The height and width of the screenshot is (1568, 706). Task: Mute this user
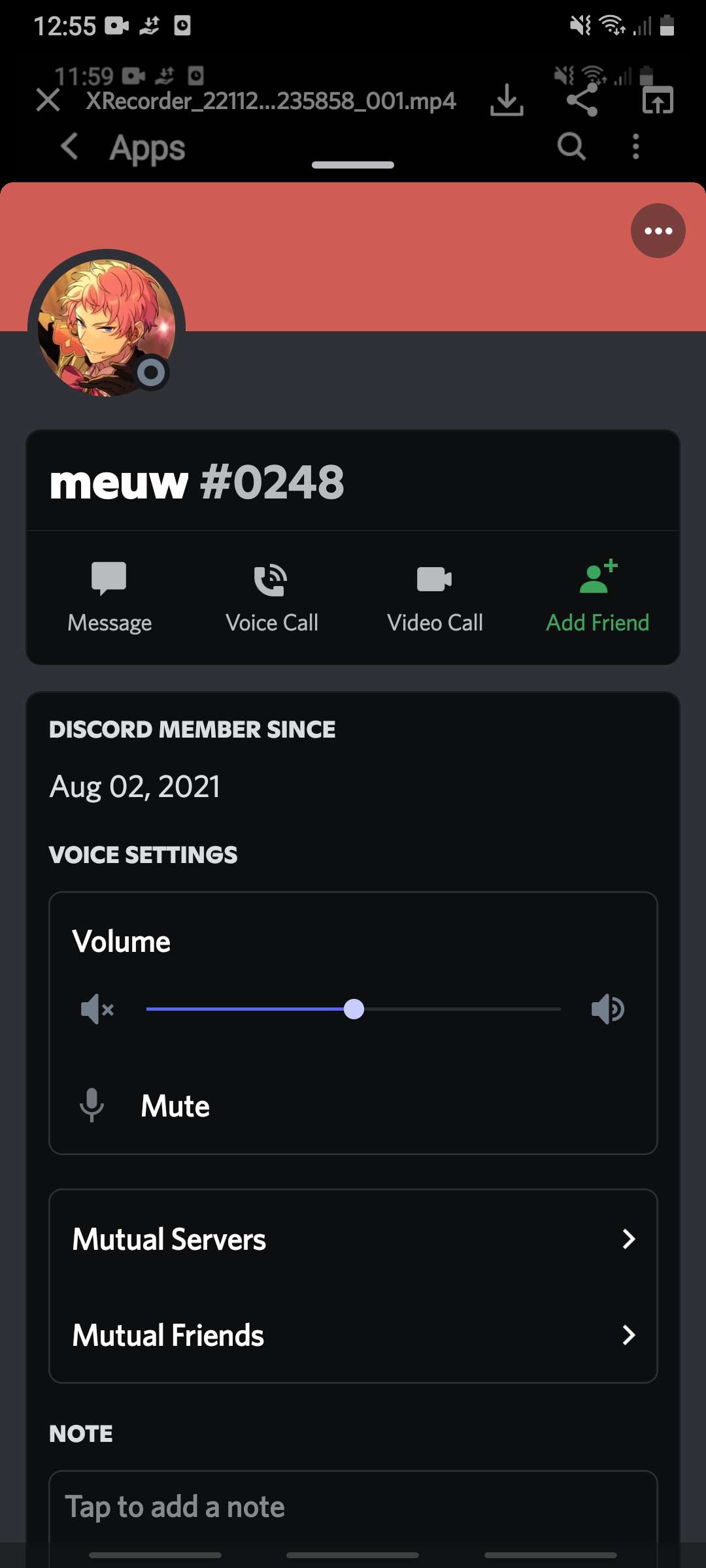(x=175, y=1106)
